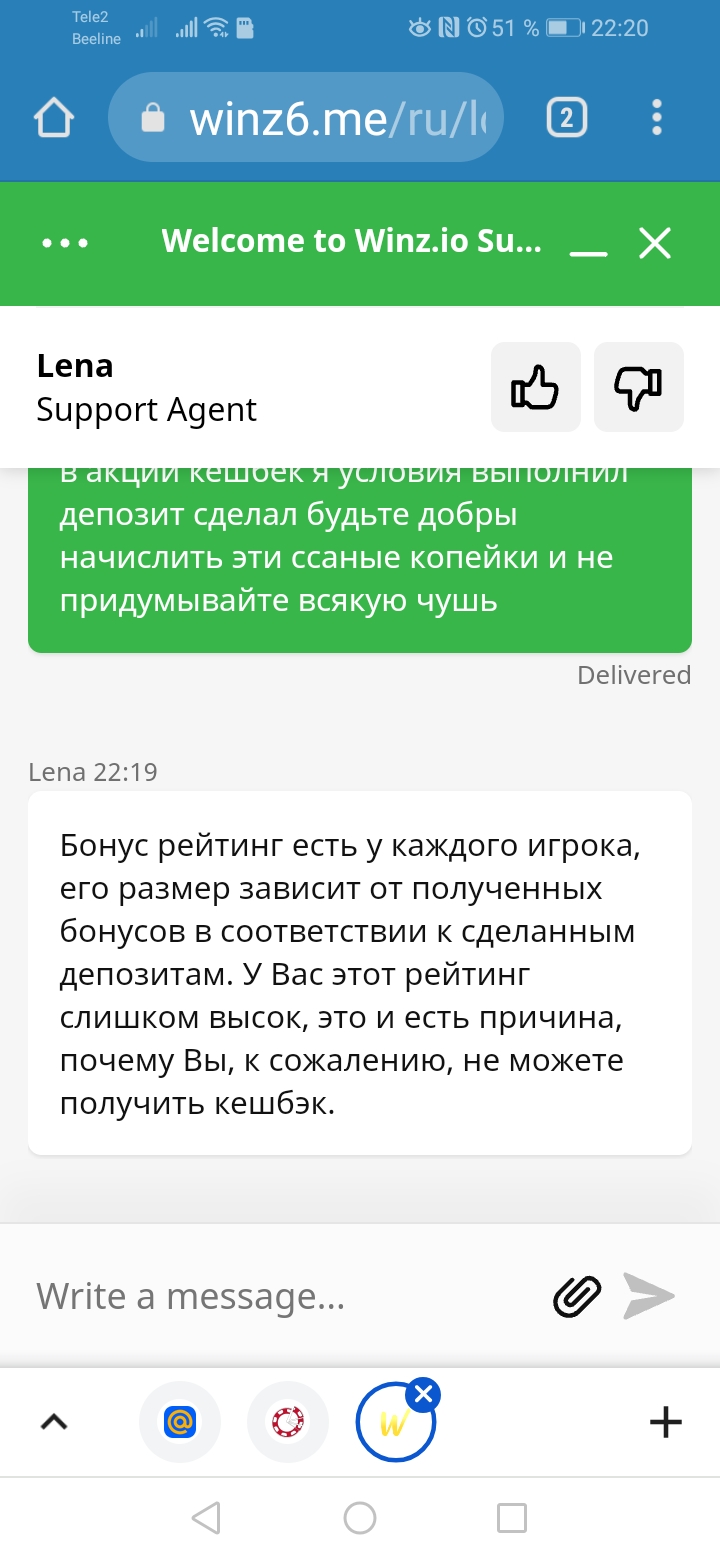
Task: Open the browser overflow menu
Action: 657,118
